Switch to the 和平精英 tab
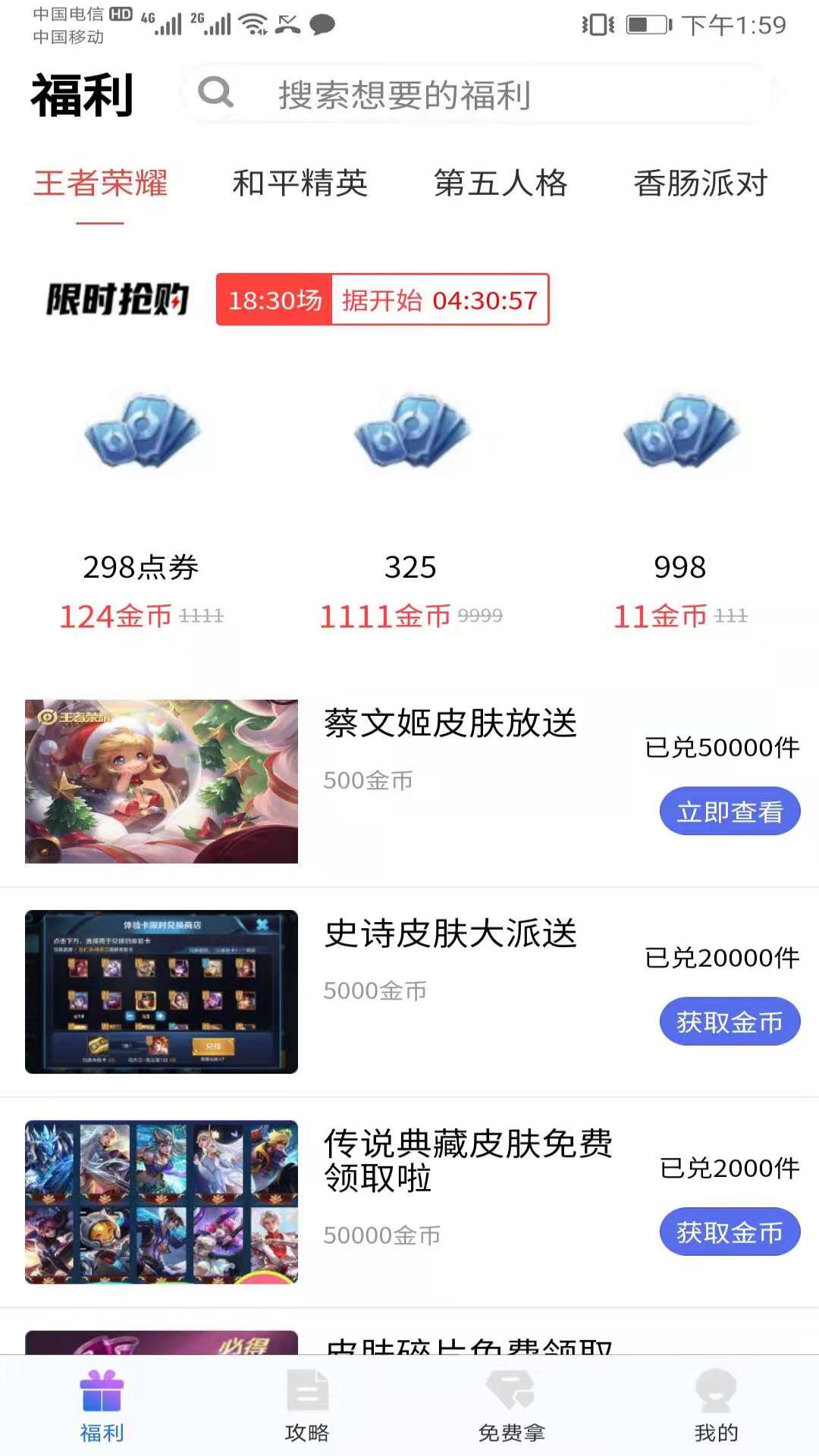819x1456 pixels. click(x=300, y=184)
